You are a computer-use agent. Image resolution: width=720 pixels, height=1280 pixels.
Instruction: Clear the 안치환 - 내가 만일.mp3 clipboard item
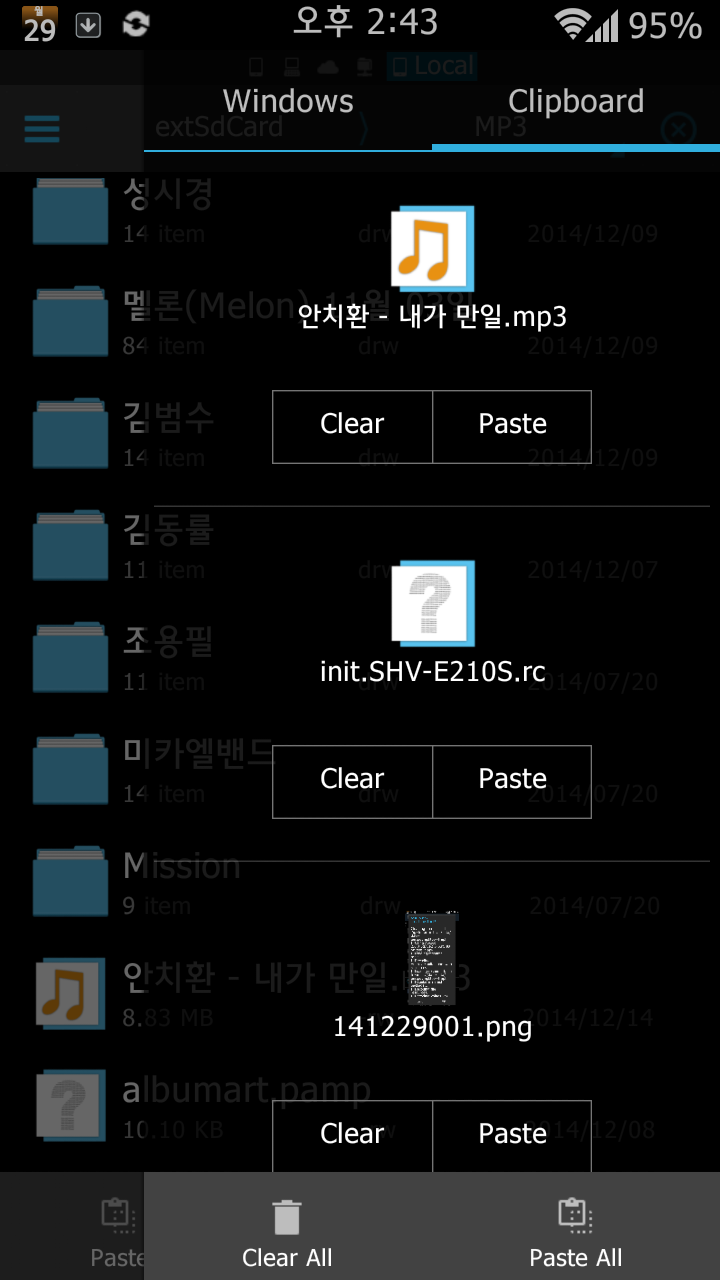coord(352,425)
